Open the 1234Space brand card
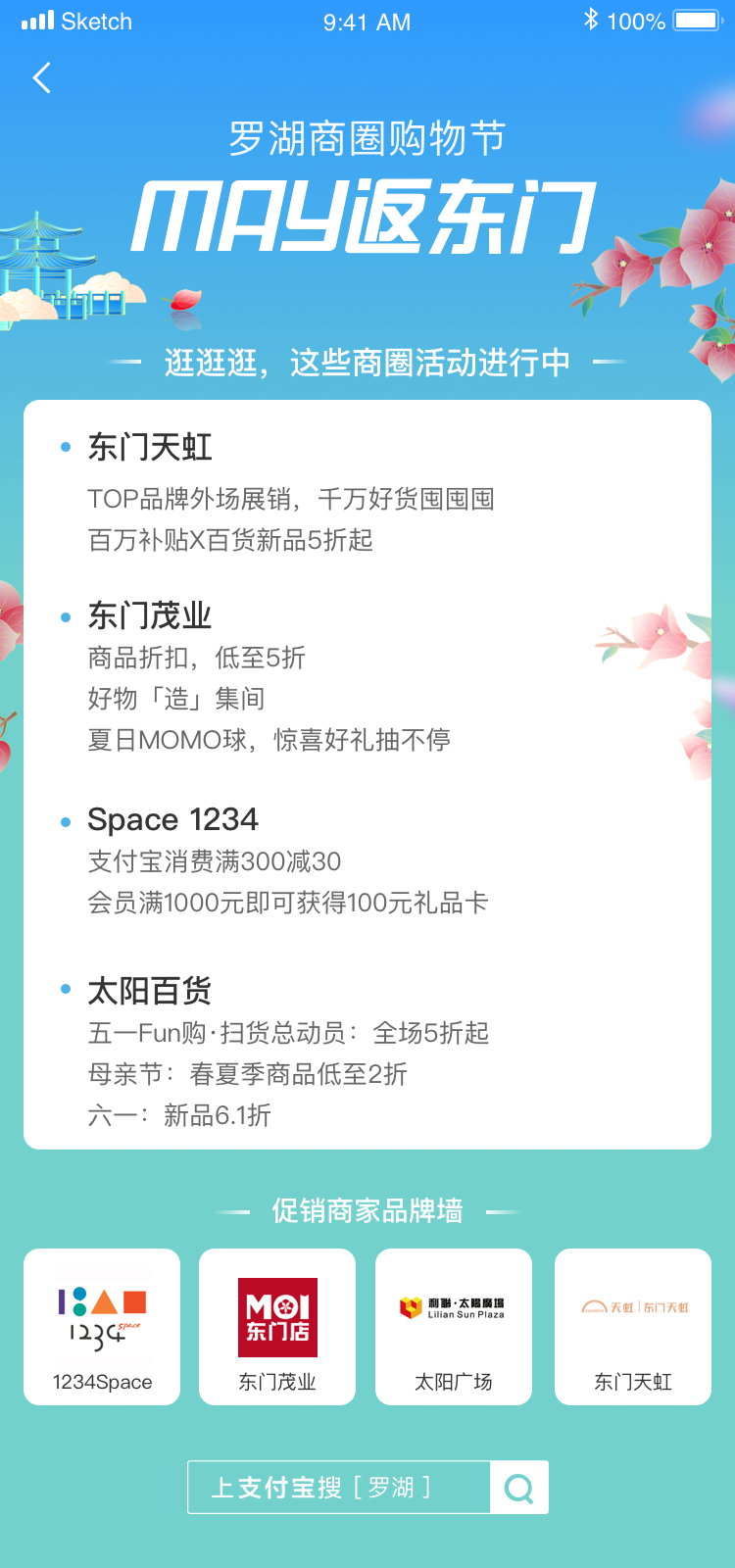735x1568 pixels. 102,1326
